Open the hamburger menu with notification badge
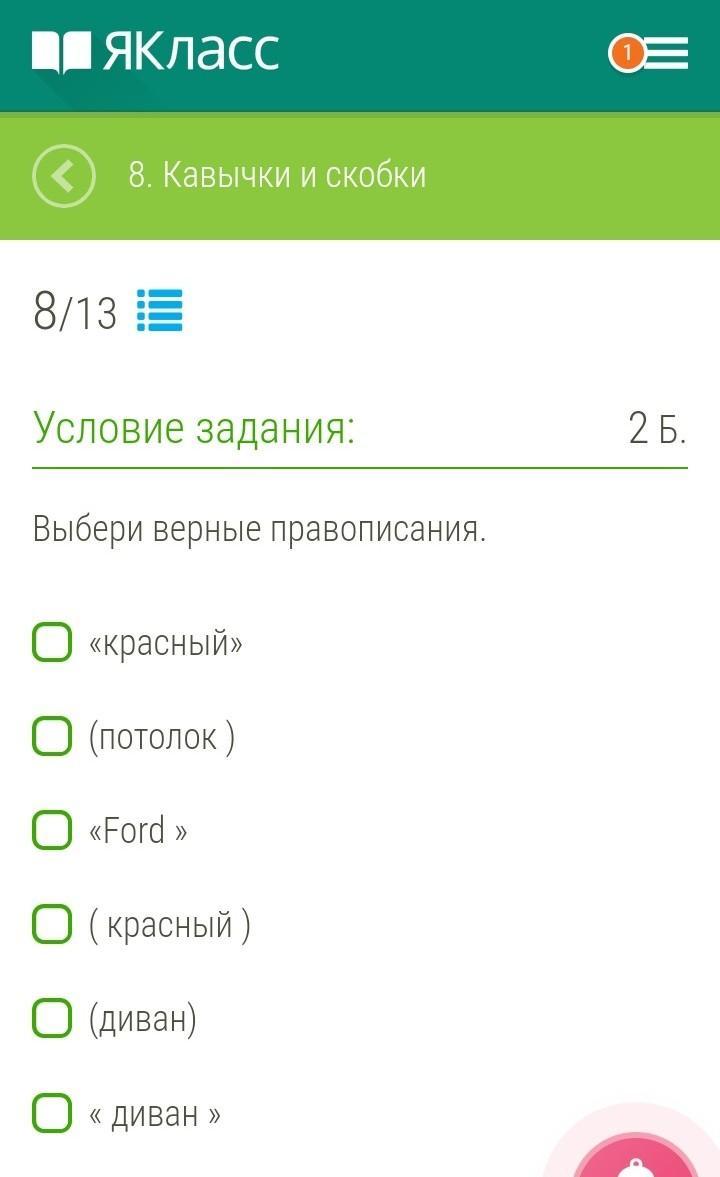This screenshot has width=720, height=1177. pos(652,53)
